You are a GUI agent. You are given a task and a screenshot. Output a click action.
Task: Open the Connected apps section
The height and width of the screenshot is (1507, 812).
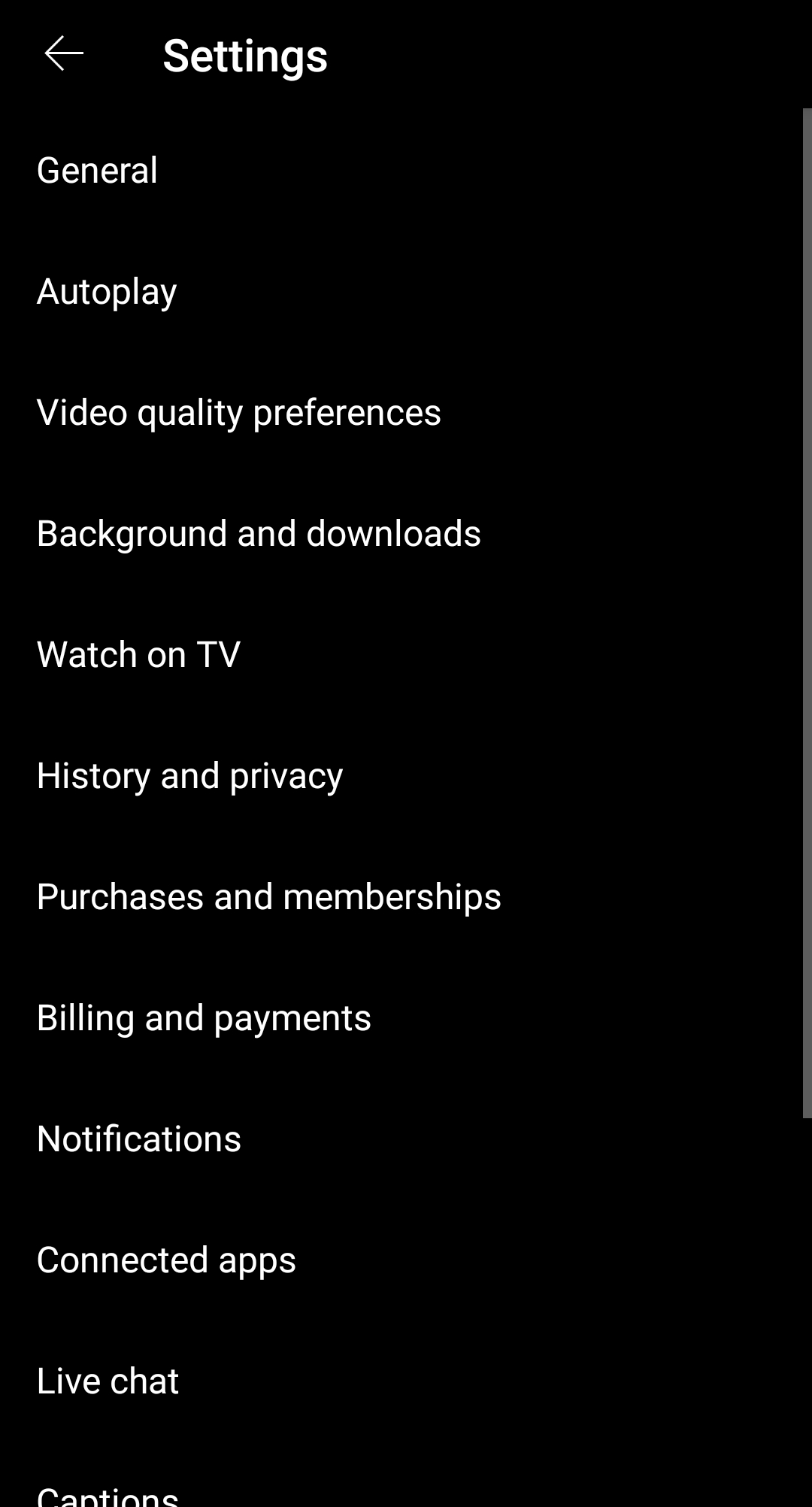[167, 1259]
